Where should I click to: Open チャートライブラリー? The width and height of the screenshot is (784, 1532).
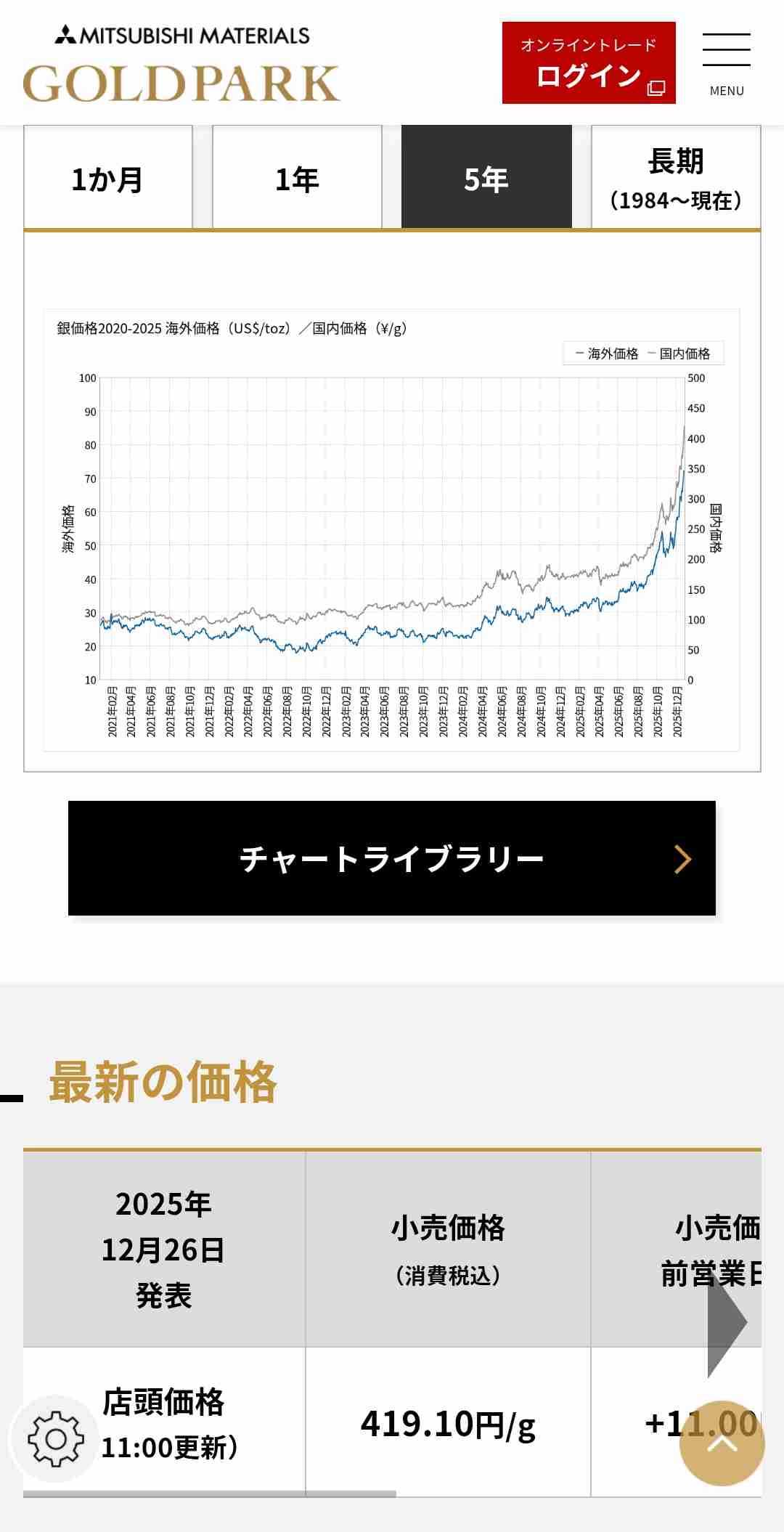392,858
